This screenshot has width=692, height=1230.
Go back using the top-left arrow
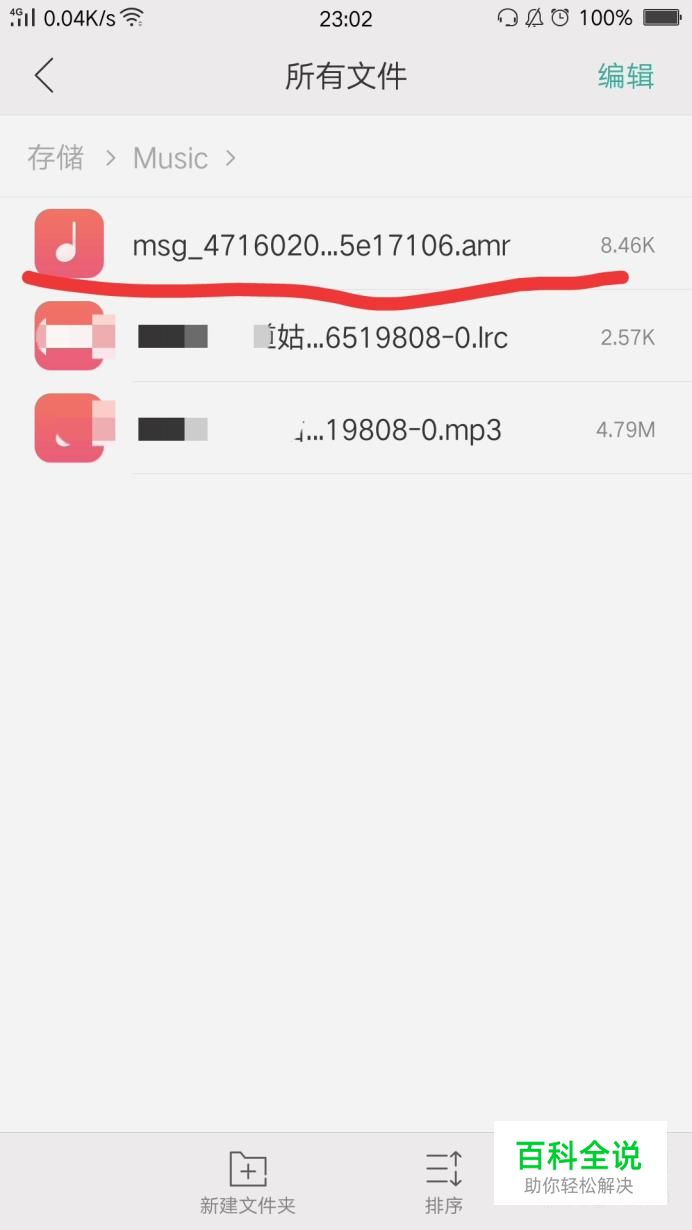tap(44, 76)
